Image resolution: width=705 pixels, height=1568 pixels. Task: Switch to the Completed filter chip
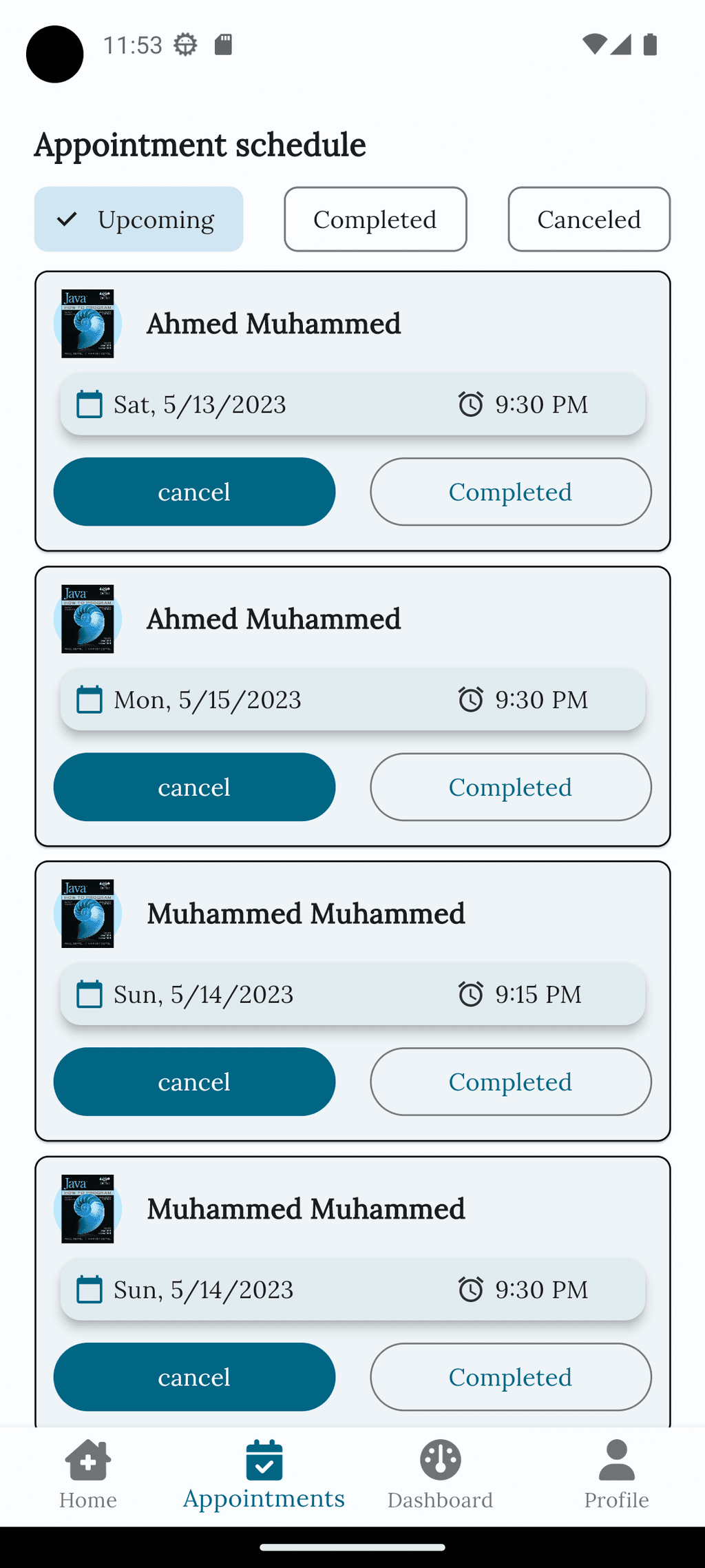[x=375, y=219]
